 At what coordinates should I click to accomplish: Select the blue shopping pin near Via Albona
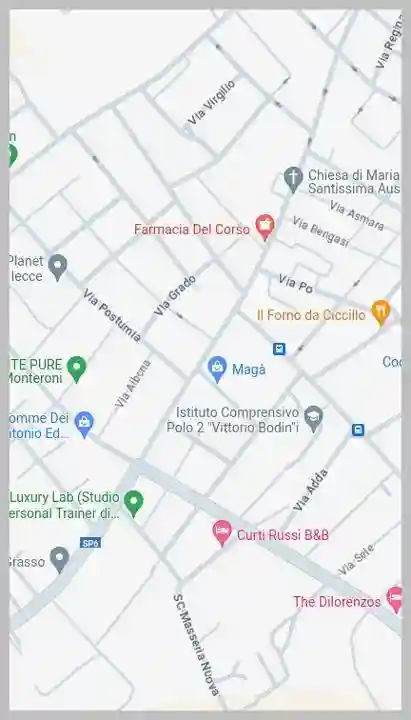click(84, 423)
